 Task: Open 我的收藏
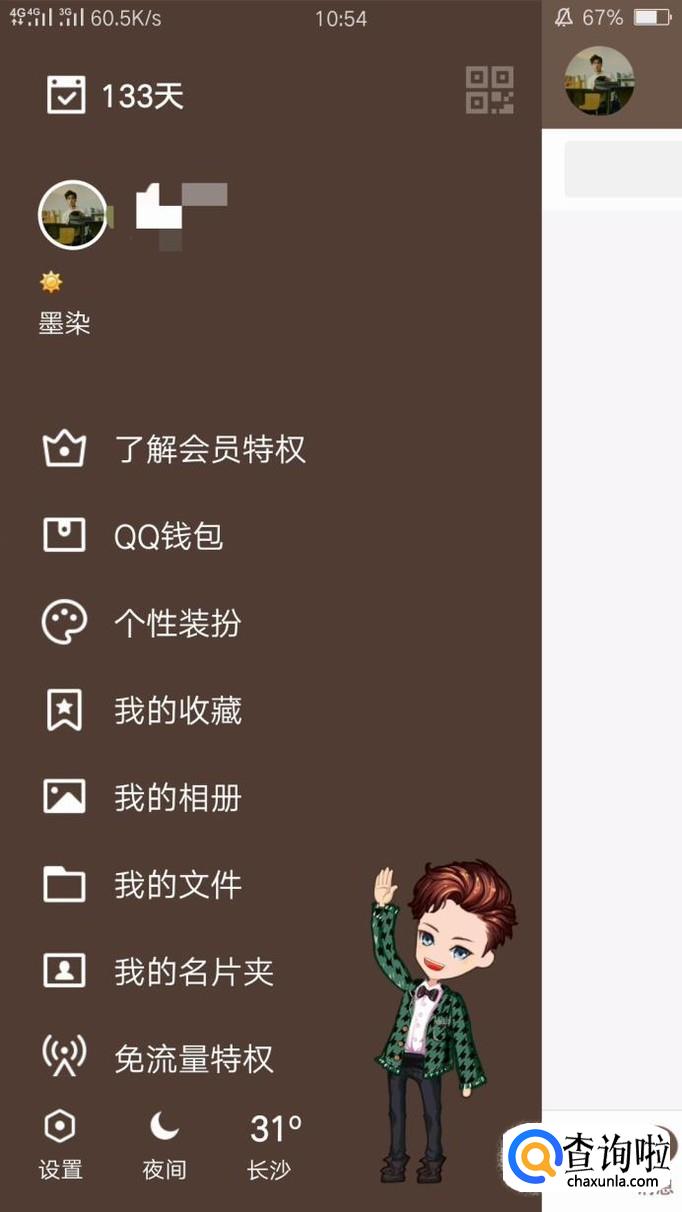click(x=177, y=711)
